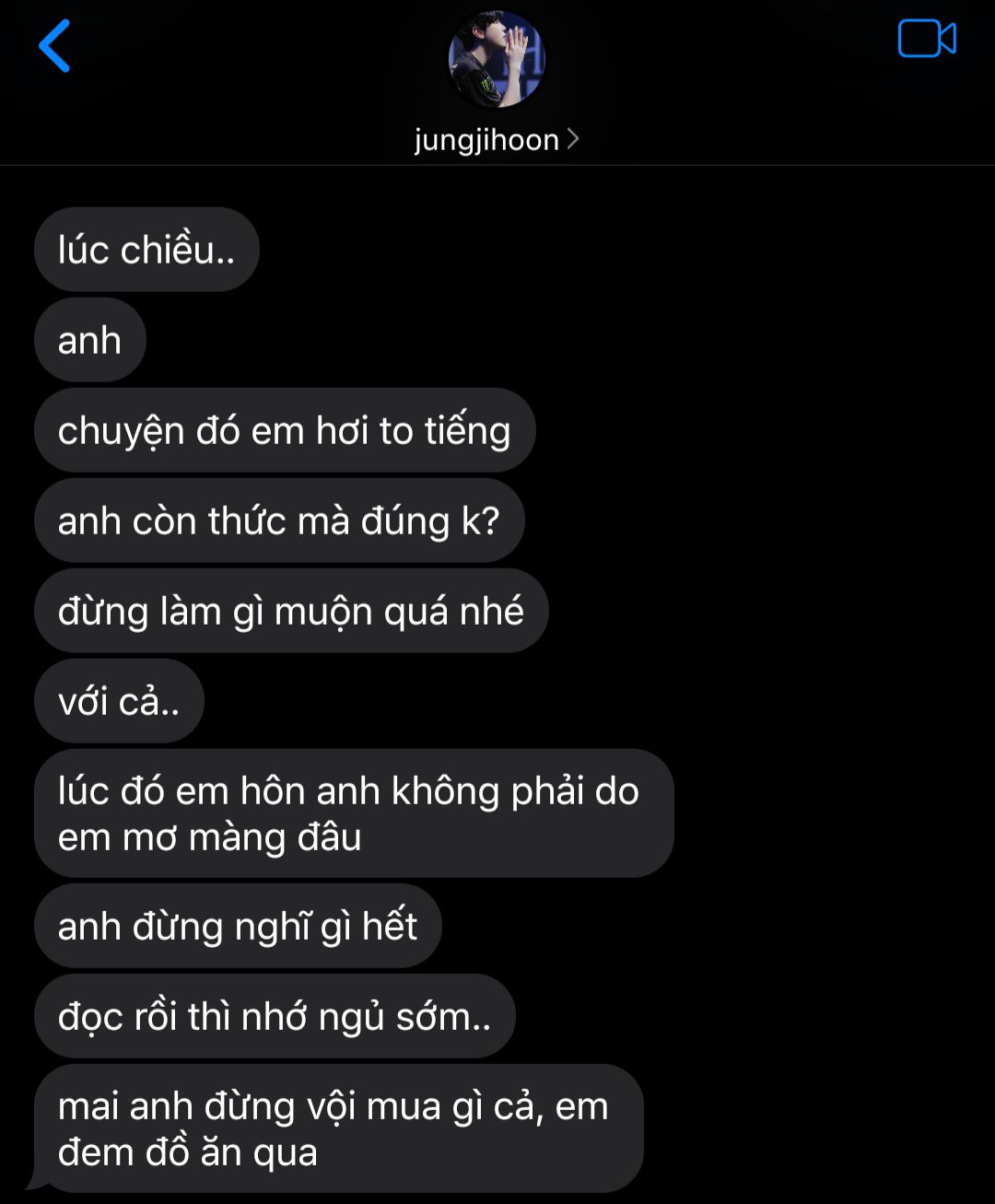This screenshot has width=995, height=1204.
Task: Start a video call with jungjihoon
Action: pos(926,40)
